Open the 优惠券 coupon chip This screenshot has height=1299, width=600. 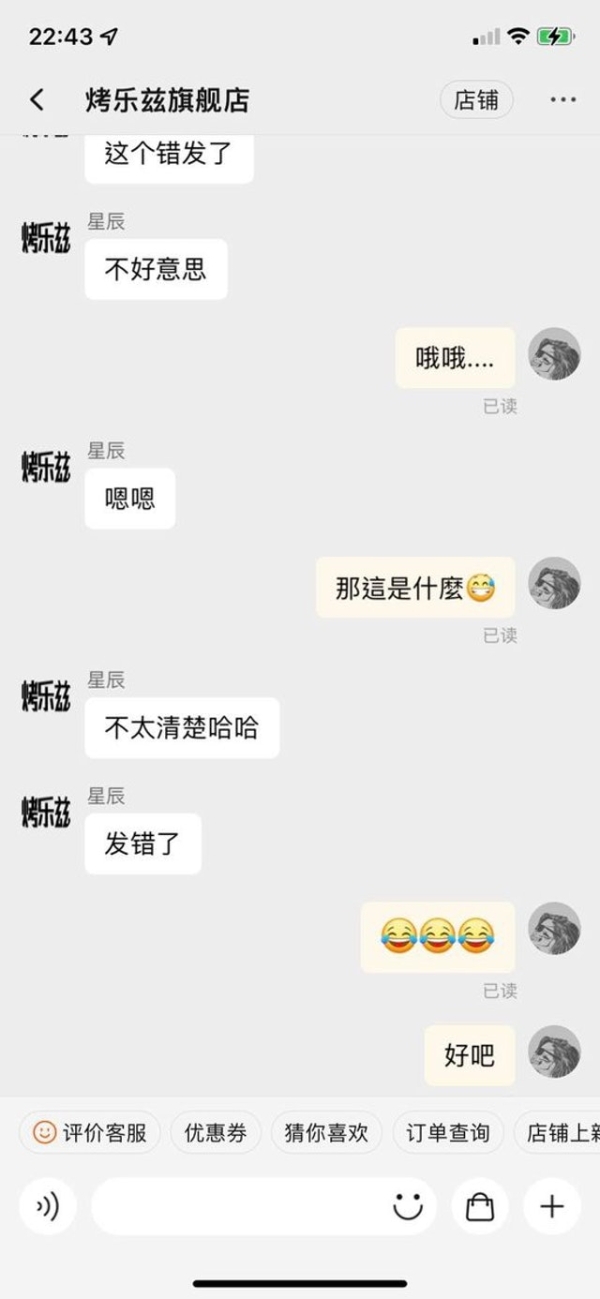pyautogui.click(x=214, y=1133)
